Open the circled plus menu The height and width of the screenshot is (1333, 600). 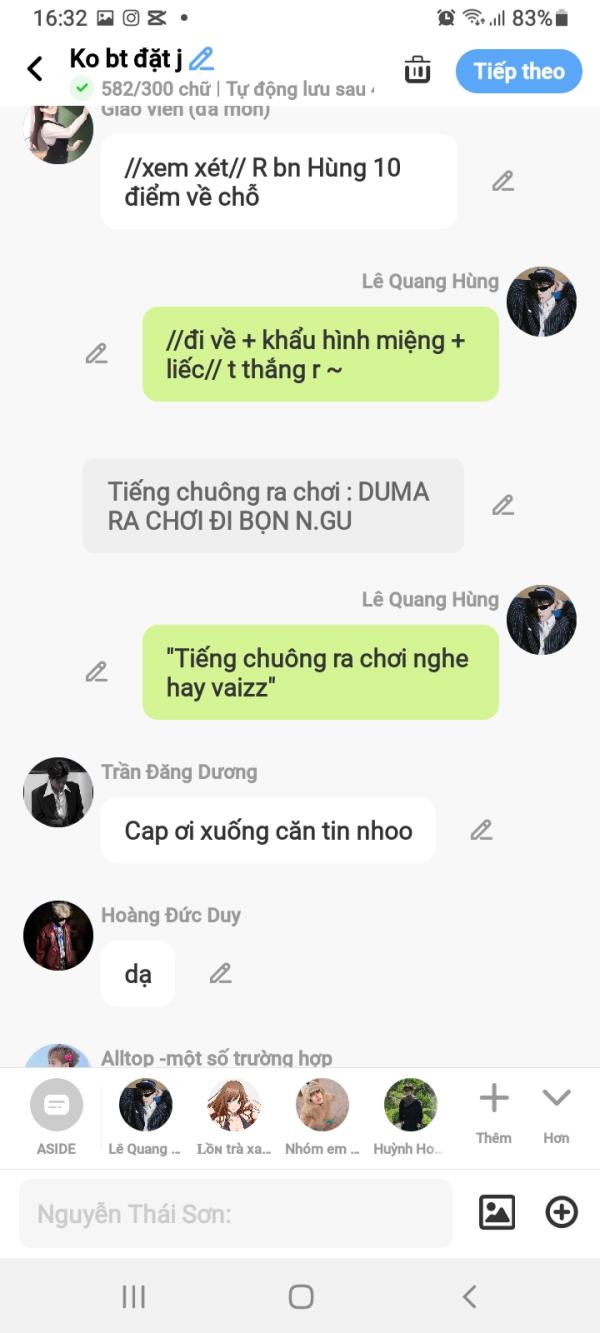coord(561,1213)
